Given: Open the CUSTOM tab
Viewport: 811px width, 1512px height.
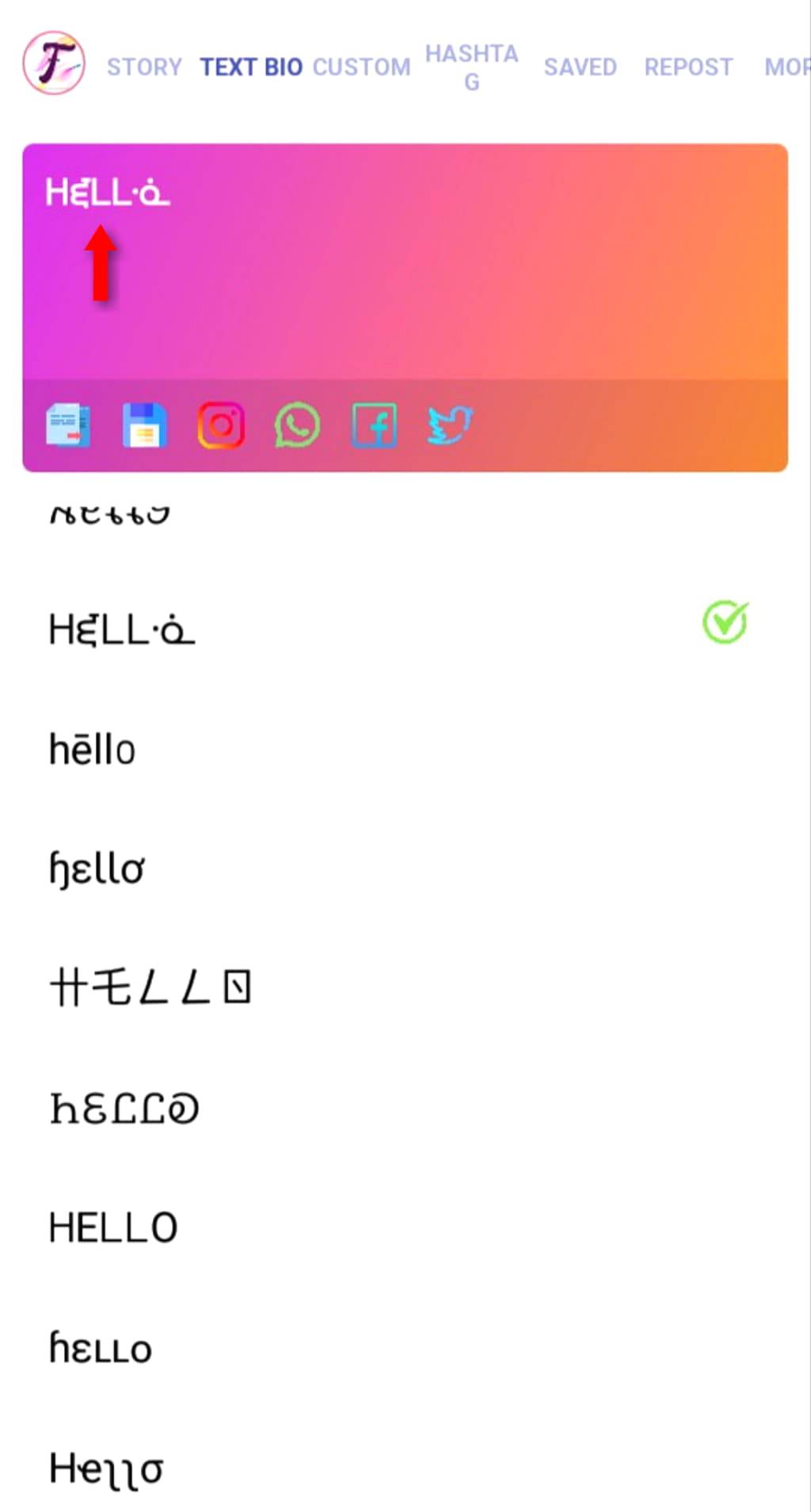Looking at the screenshot, I should [361, 67].
